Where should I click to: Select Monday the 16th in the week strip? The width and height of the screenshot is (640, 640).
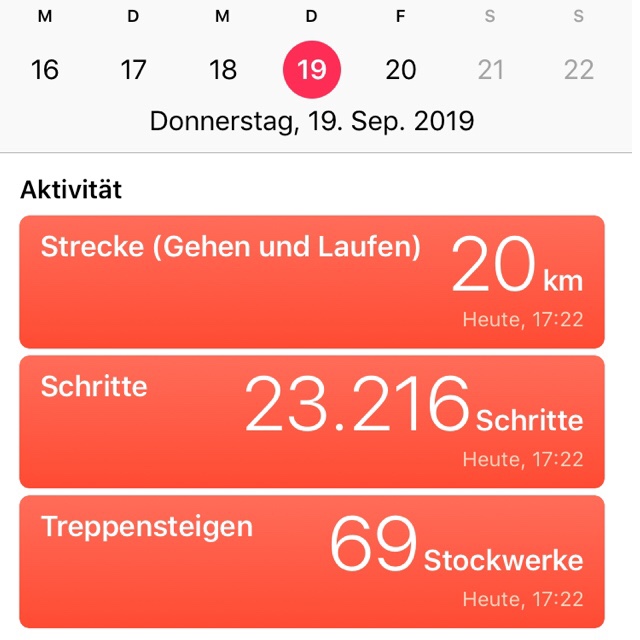point(45,69)
